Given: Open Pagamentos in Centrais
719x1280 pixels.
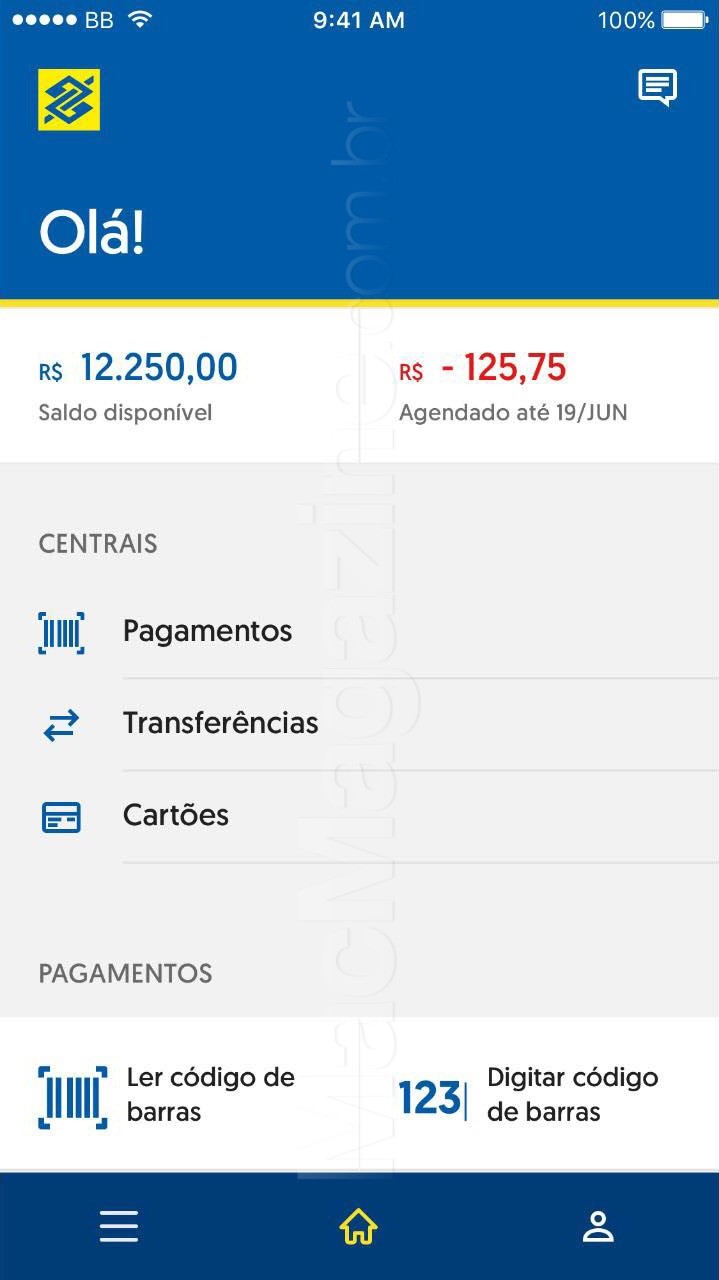Looking at the screenshot, I should pyautogui.click(x=360, y=632).
